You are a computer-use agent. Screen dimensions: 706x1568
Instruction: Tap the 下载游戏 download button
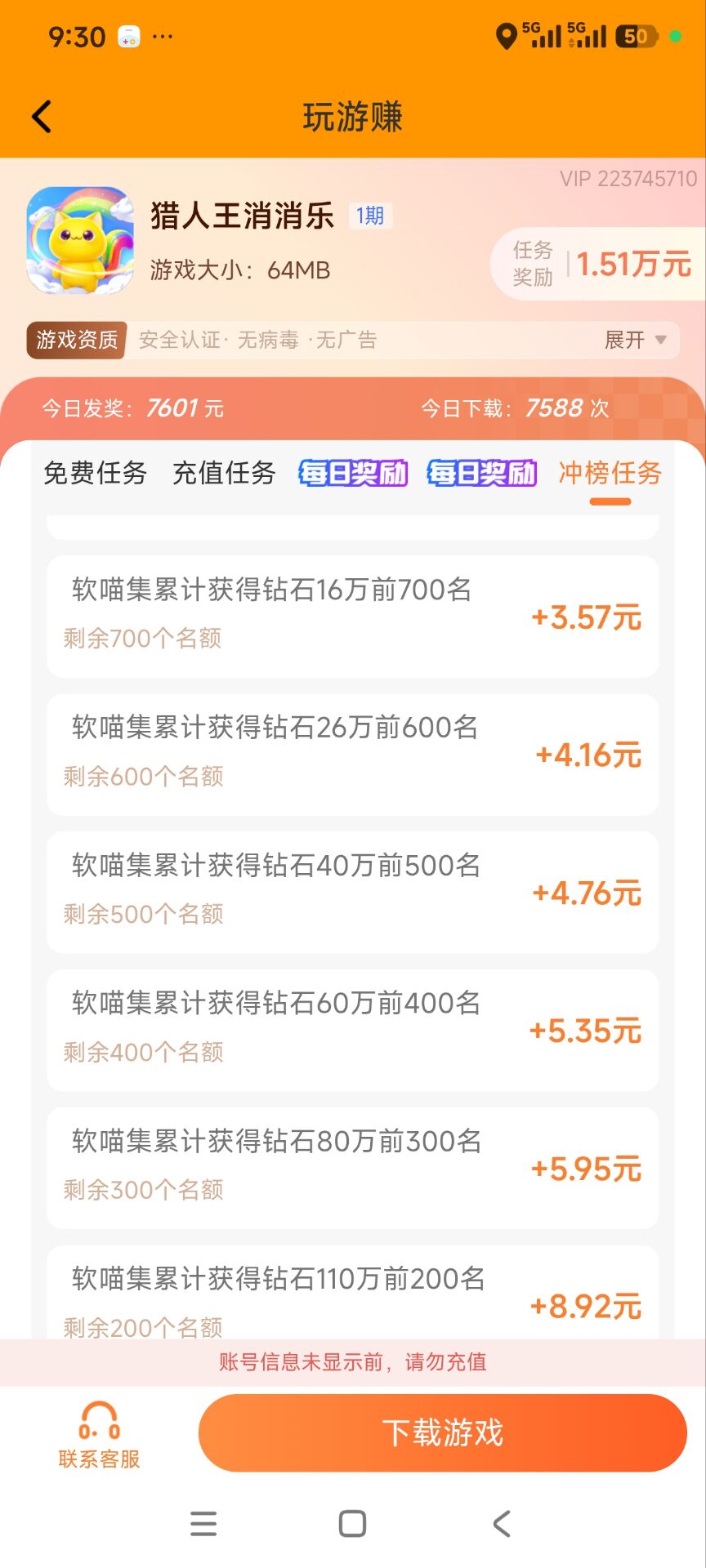coord(442,1432)
